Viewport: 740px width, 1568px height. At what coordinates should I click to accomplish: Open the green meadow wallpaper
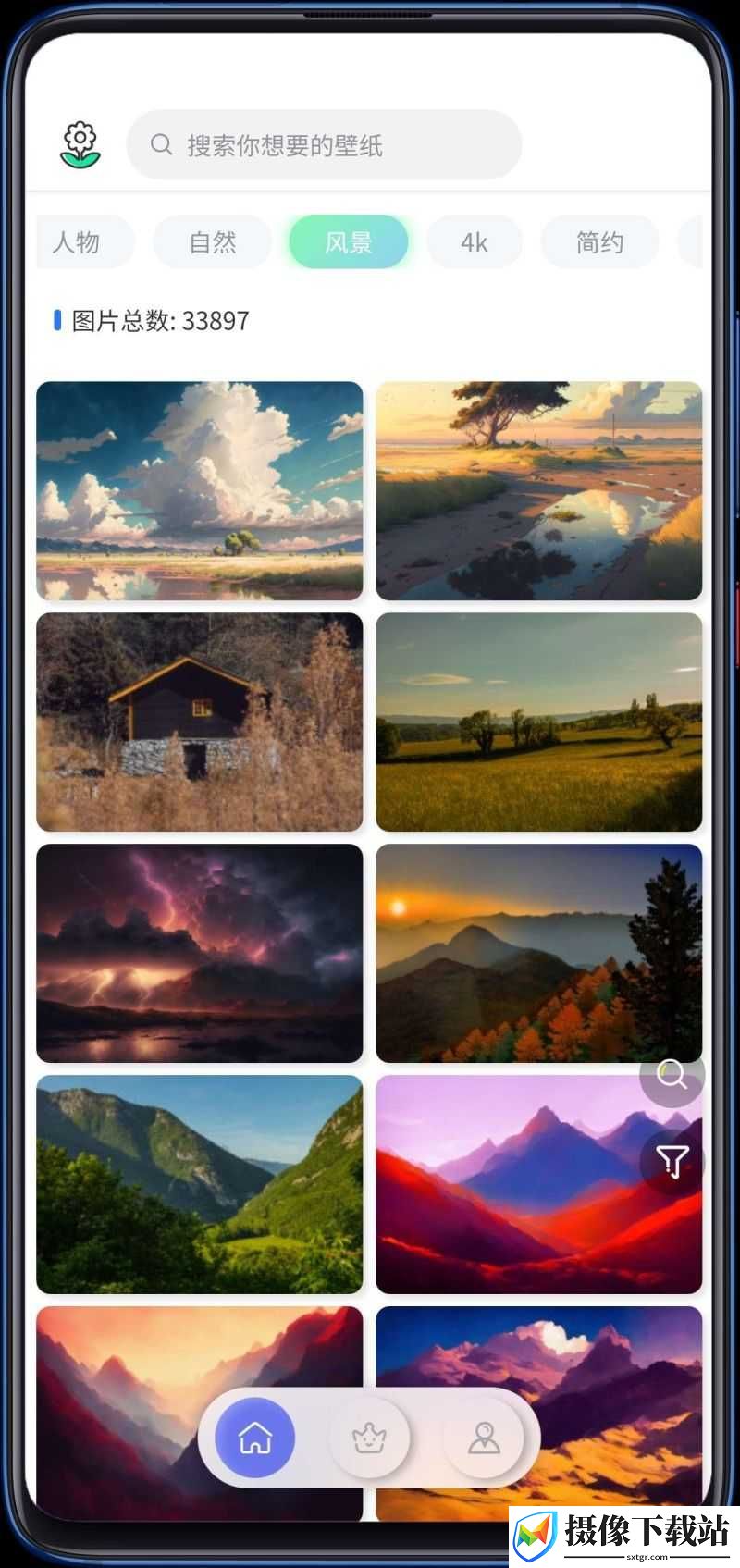(x=539, y=722)
